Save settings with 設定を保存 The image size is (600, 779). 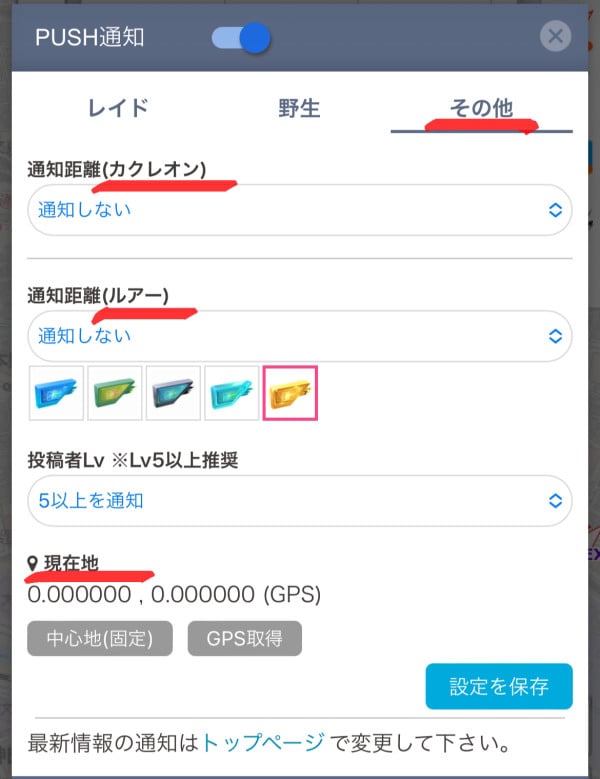click(498, 686)
